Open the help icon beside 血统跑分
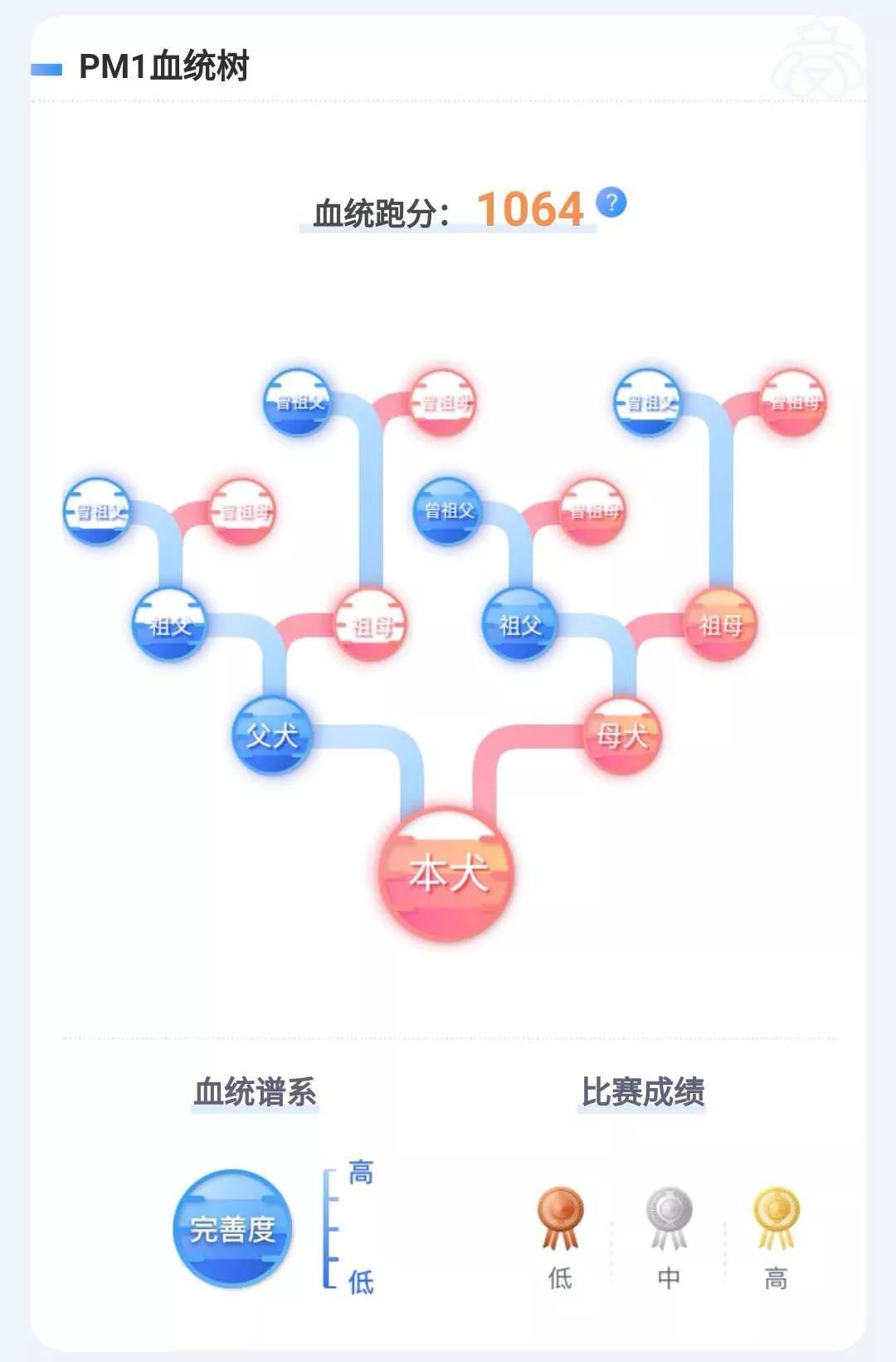 point(611,202)
